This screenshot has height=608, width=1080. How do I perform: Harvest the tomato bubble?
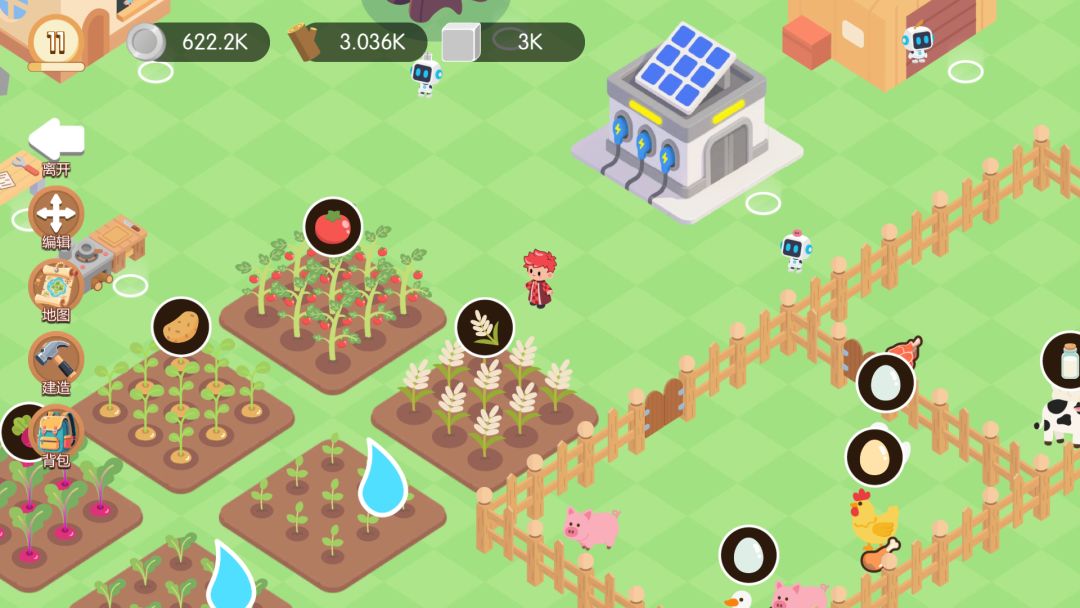click(333, 227)
